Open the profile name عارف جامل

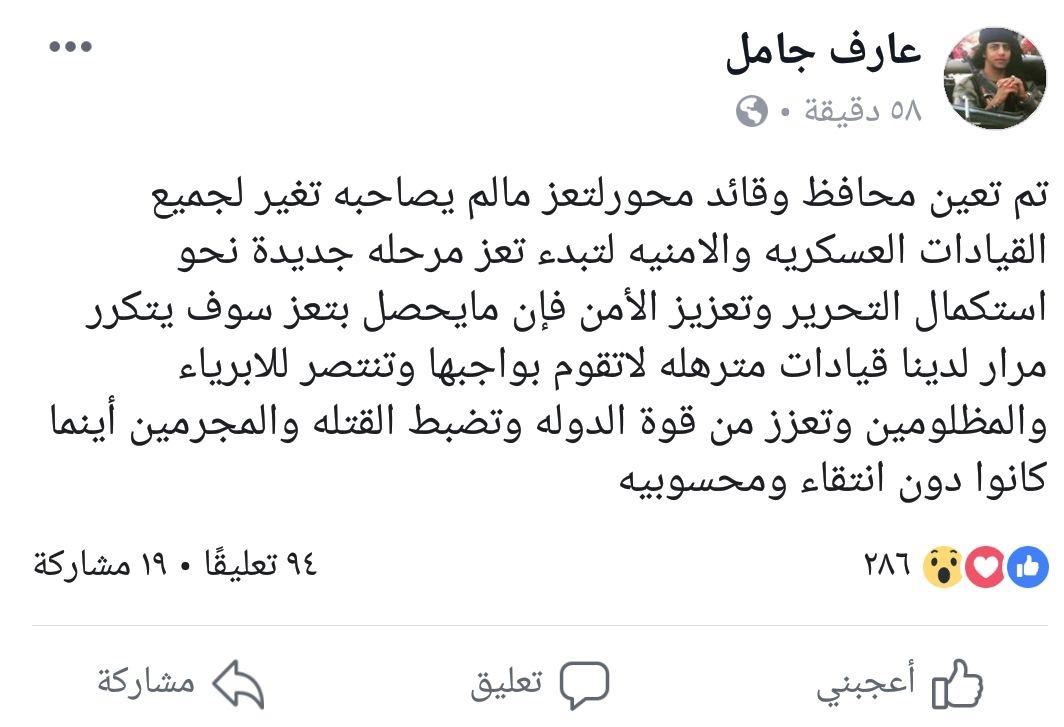pos(822,51)
